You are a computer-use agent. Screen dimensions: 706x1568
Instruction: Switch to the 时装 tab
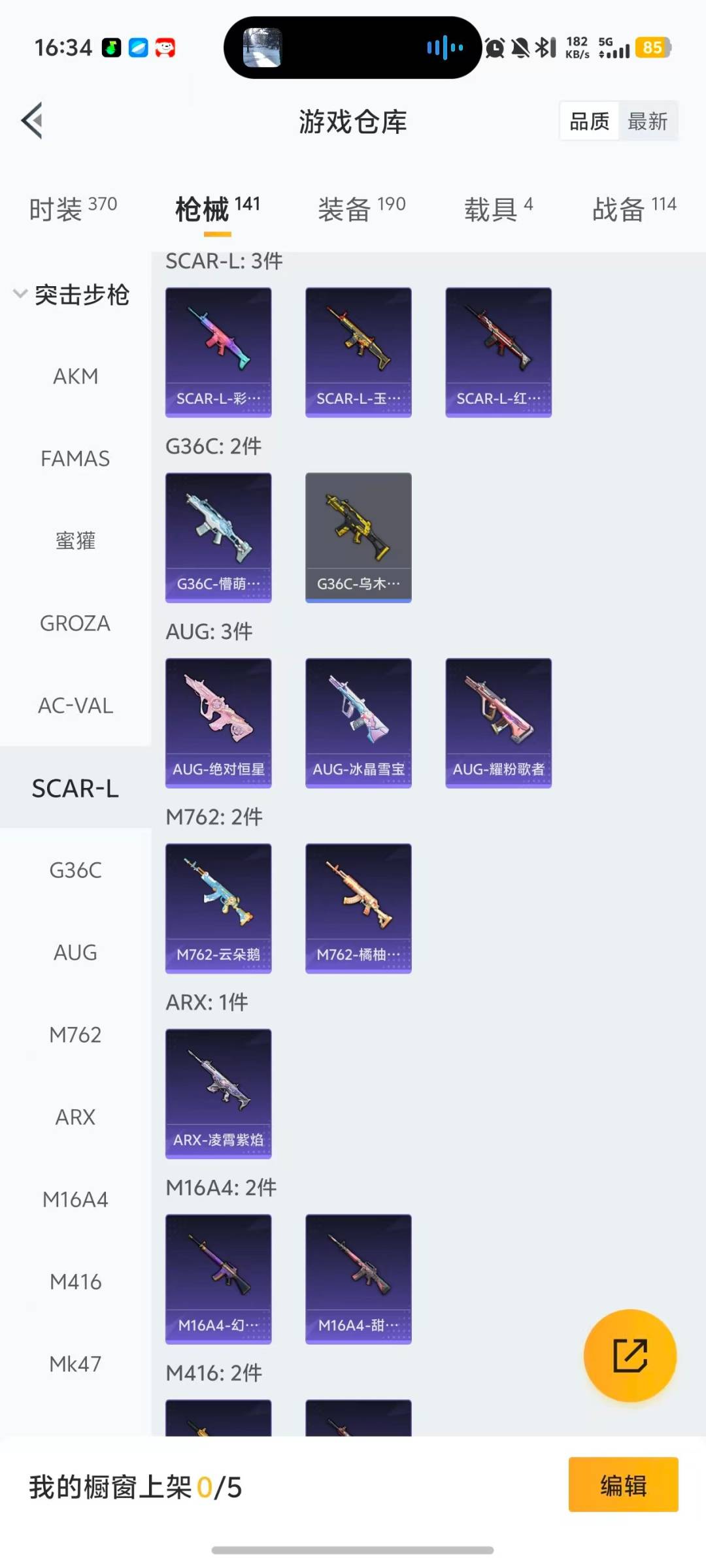click(73, 209)
